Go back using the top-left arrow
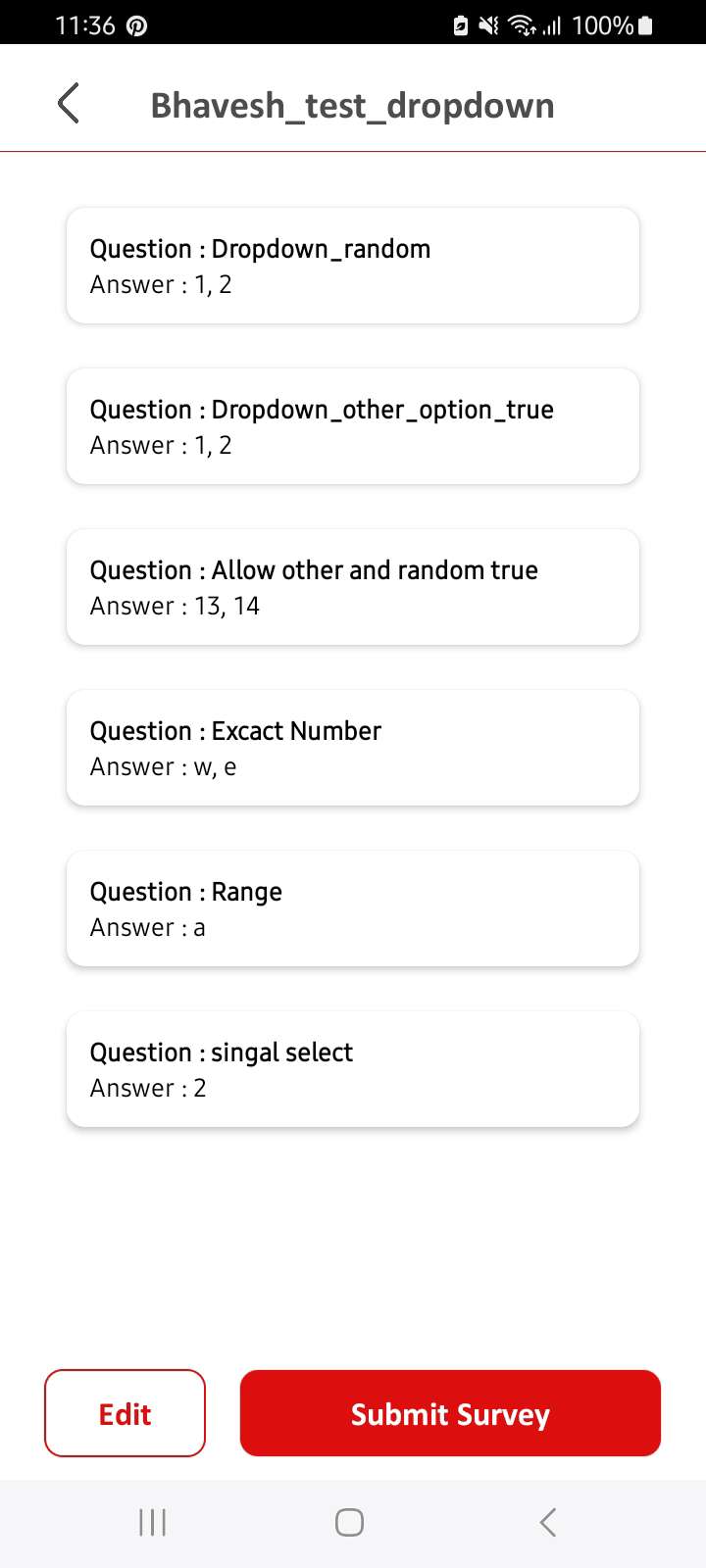706x1568 pixels. coord(68,104)
